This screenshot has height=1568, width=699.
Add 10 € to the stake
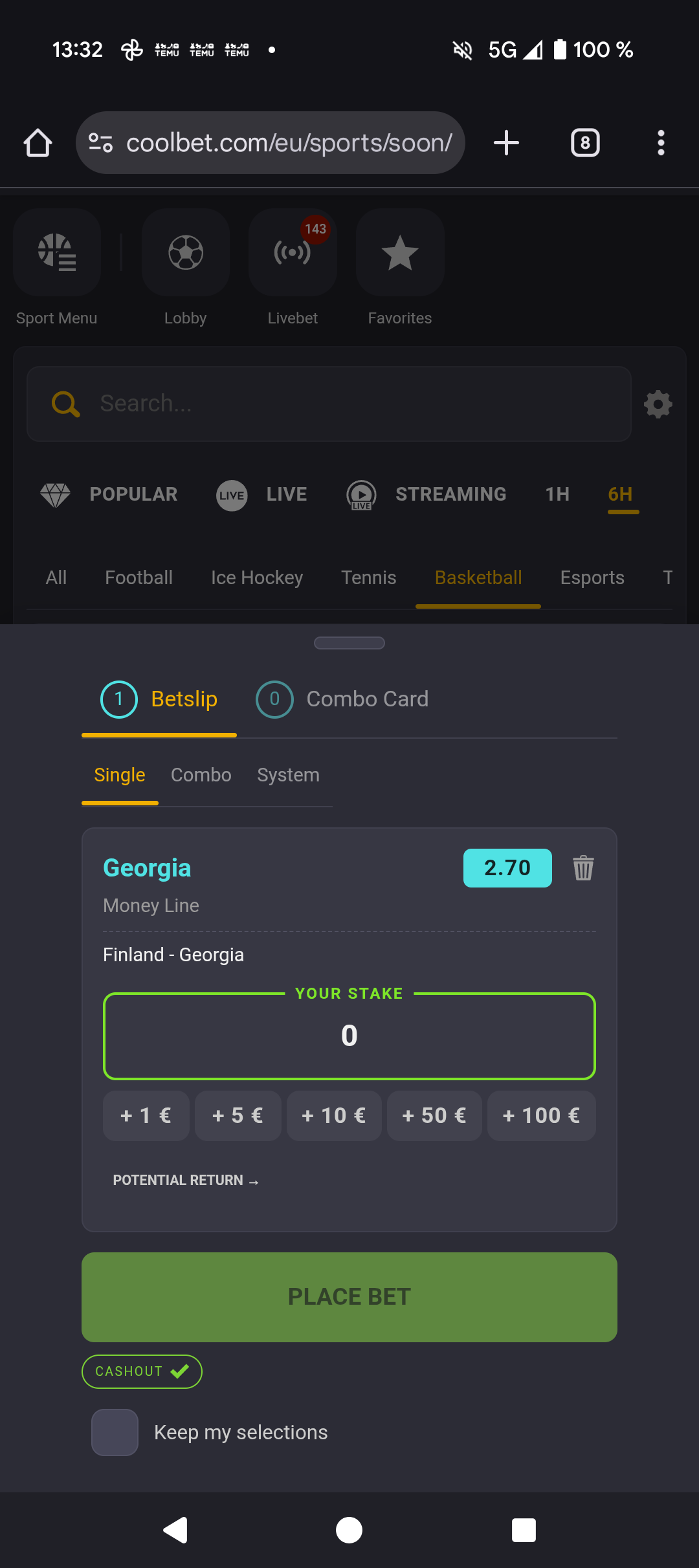point(334,1116)
